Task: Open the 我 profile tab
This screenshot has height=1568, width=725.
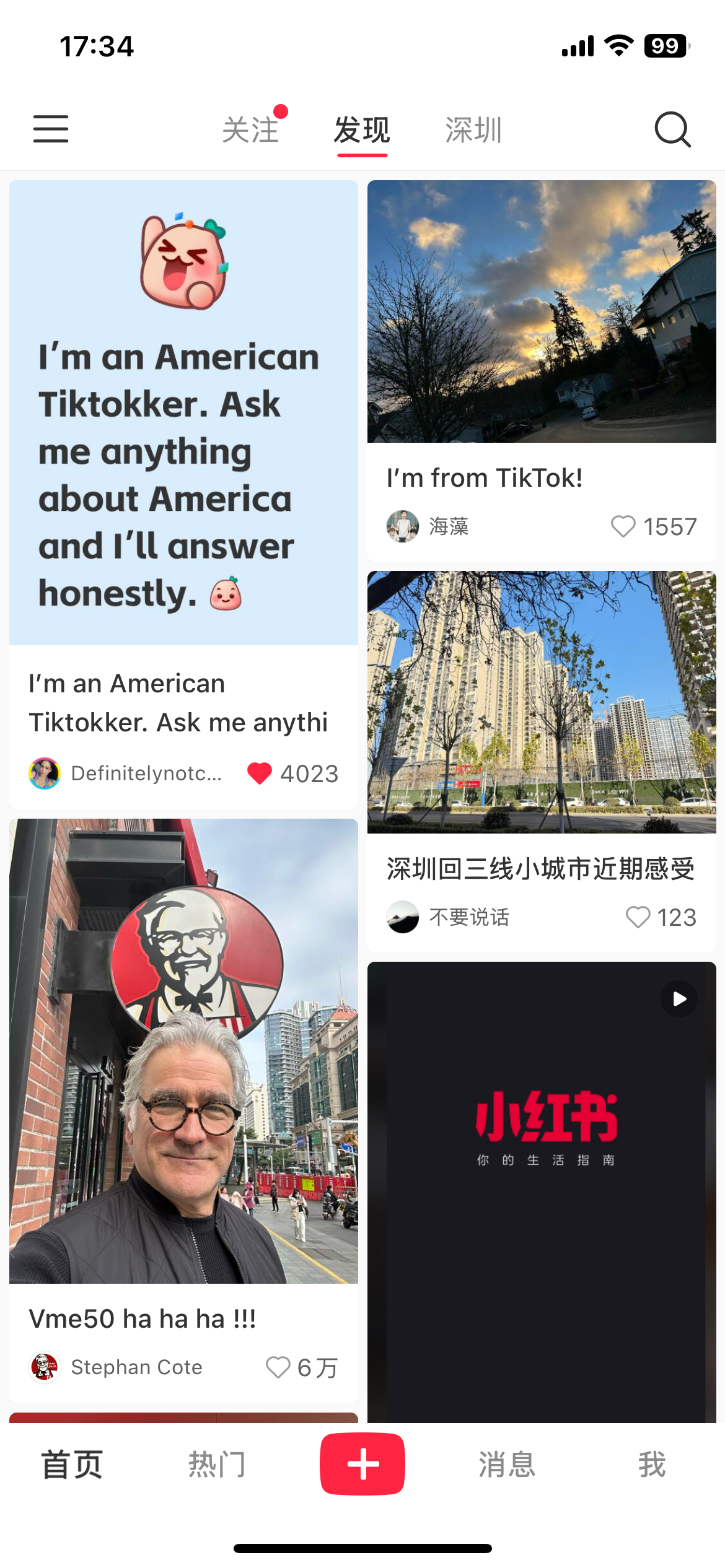Action: click(x=652, y=1465)
